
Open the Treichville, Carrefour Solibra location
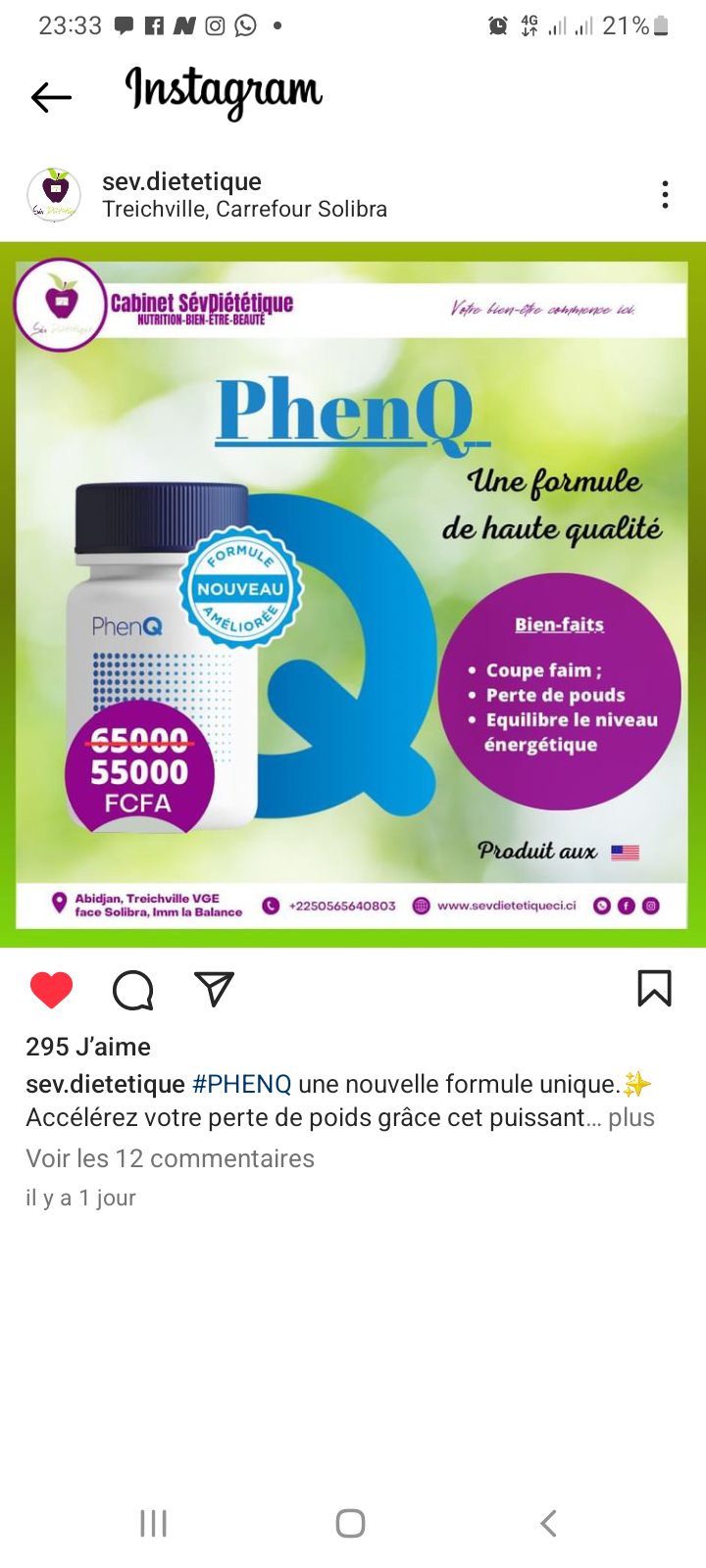click(244, 209)
